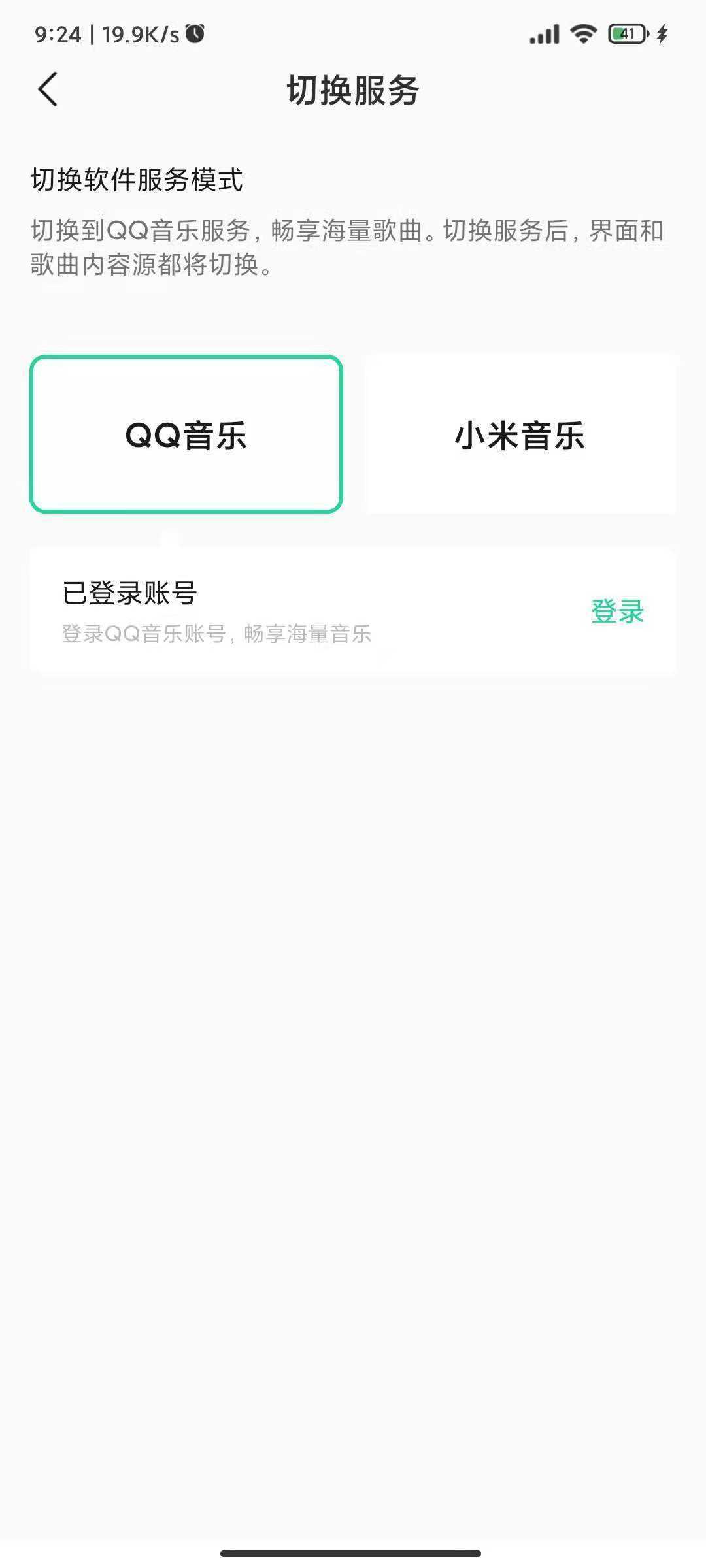Select the QQ音乐 service option

pos(186,434)
